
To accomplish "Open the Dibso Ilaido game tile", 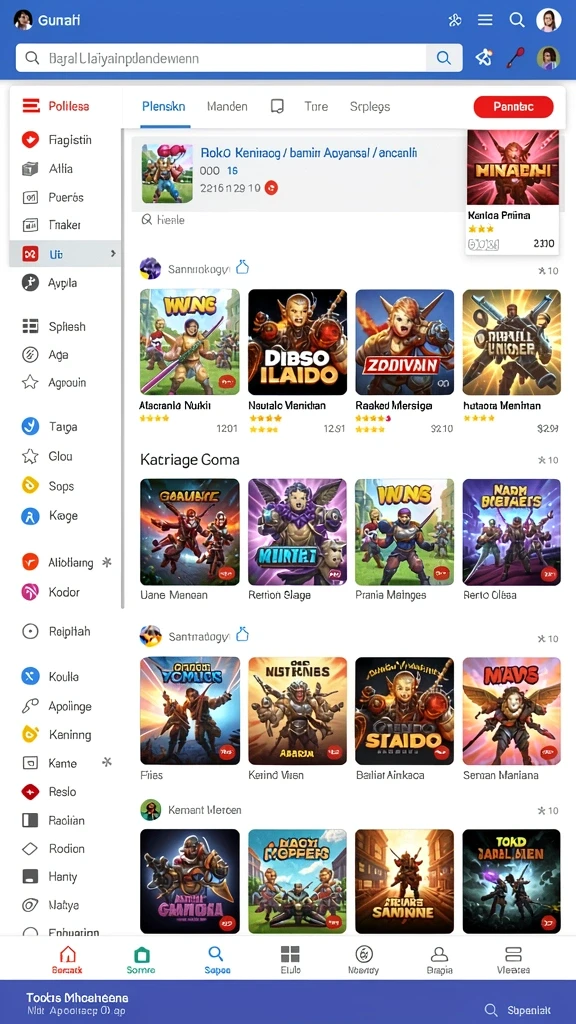I will [297, 342].
